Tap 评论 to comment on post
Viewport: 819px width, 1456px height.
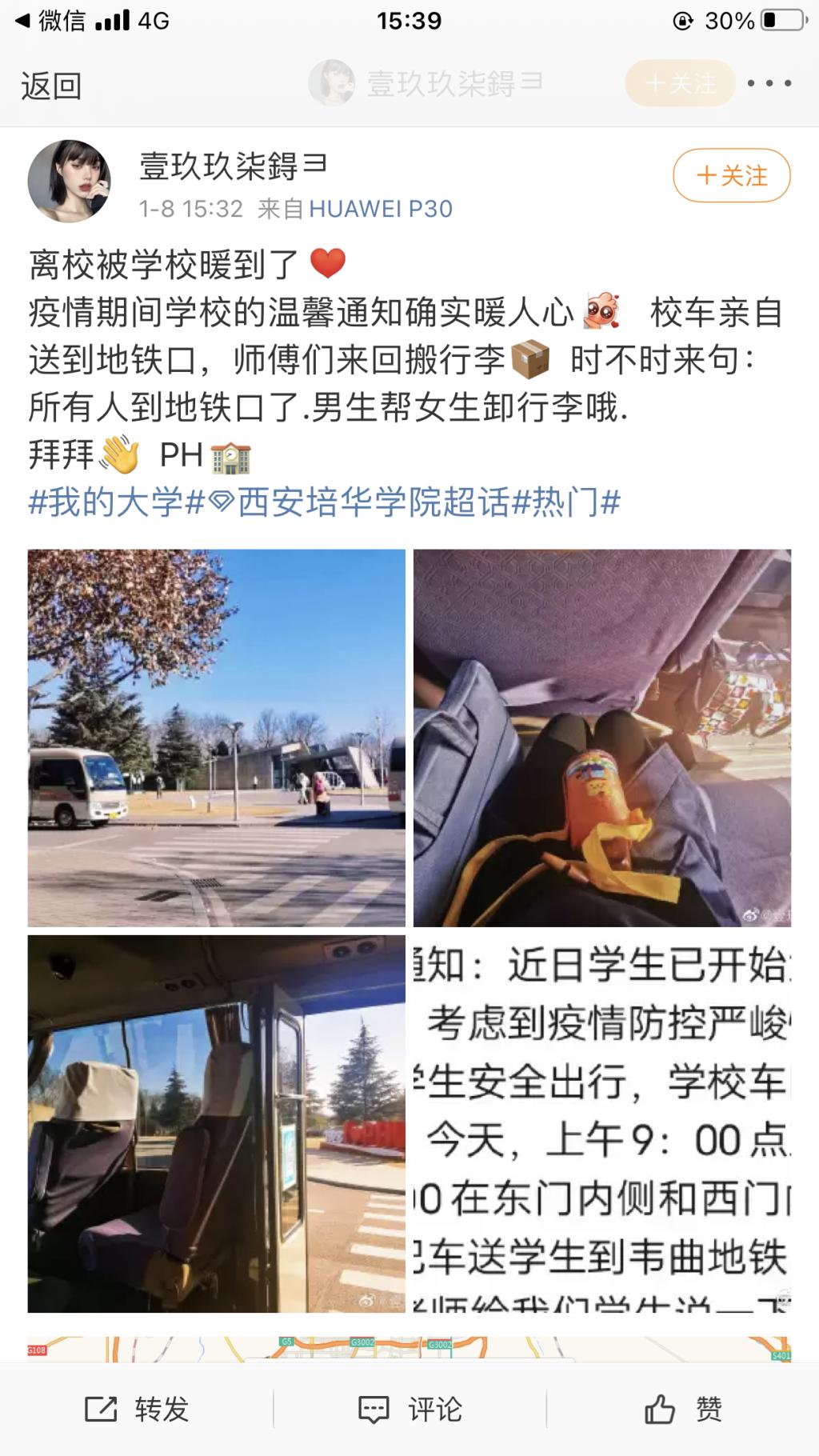pyautogui.click(x=409, y=1409)
